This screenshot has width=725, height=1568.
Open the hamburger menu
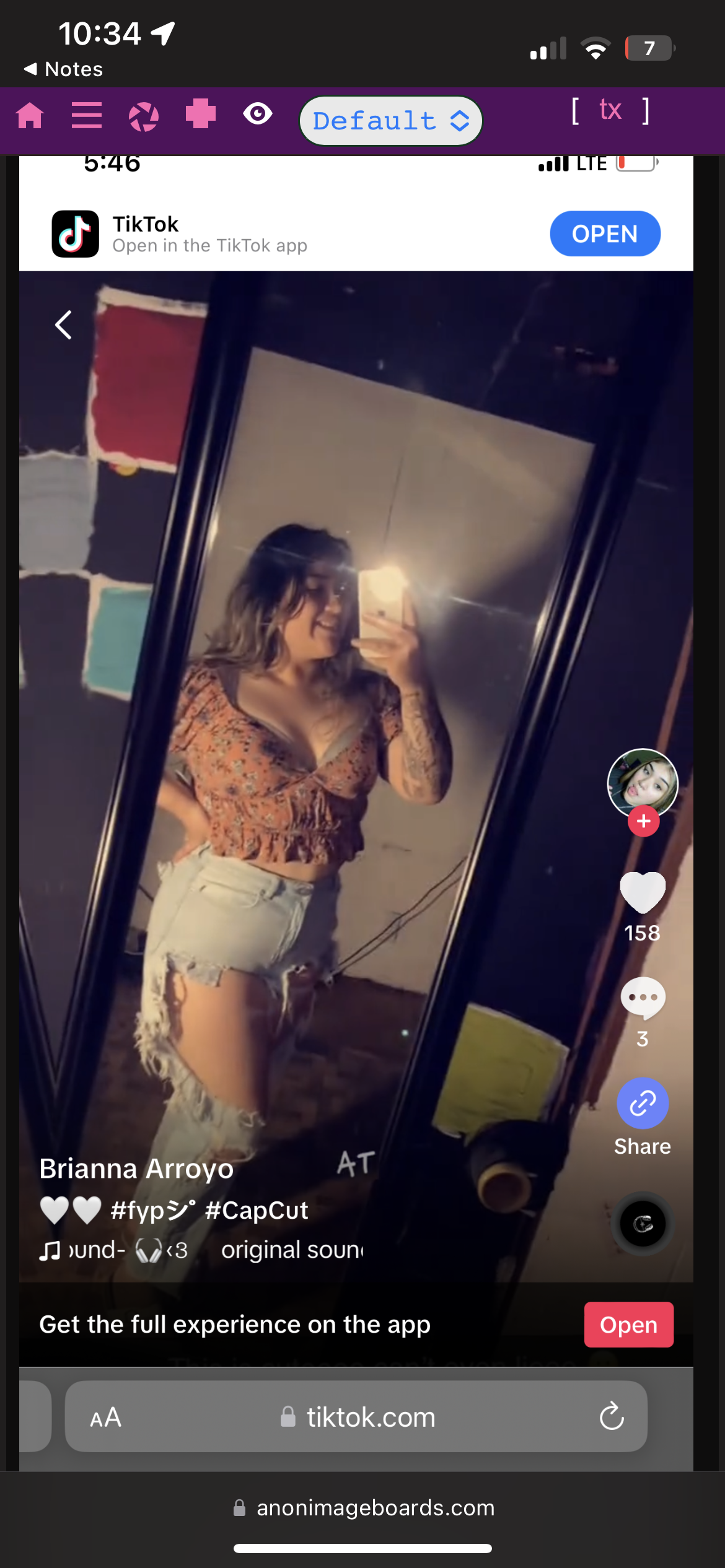pos(87,116)
